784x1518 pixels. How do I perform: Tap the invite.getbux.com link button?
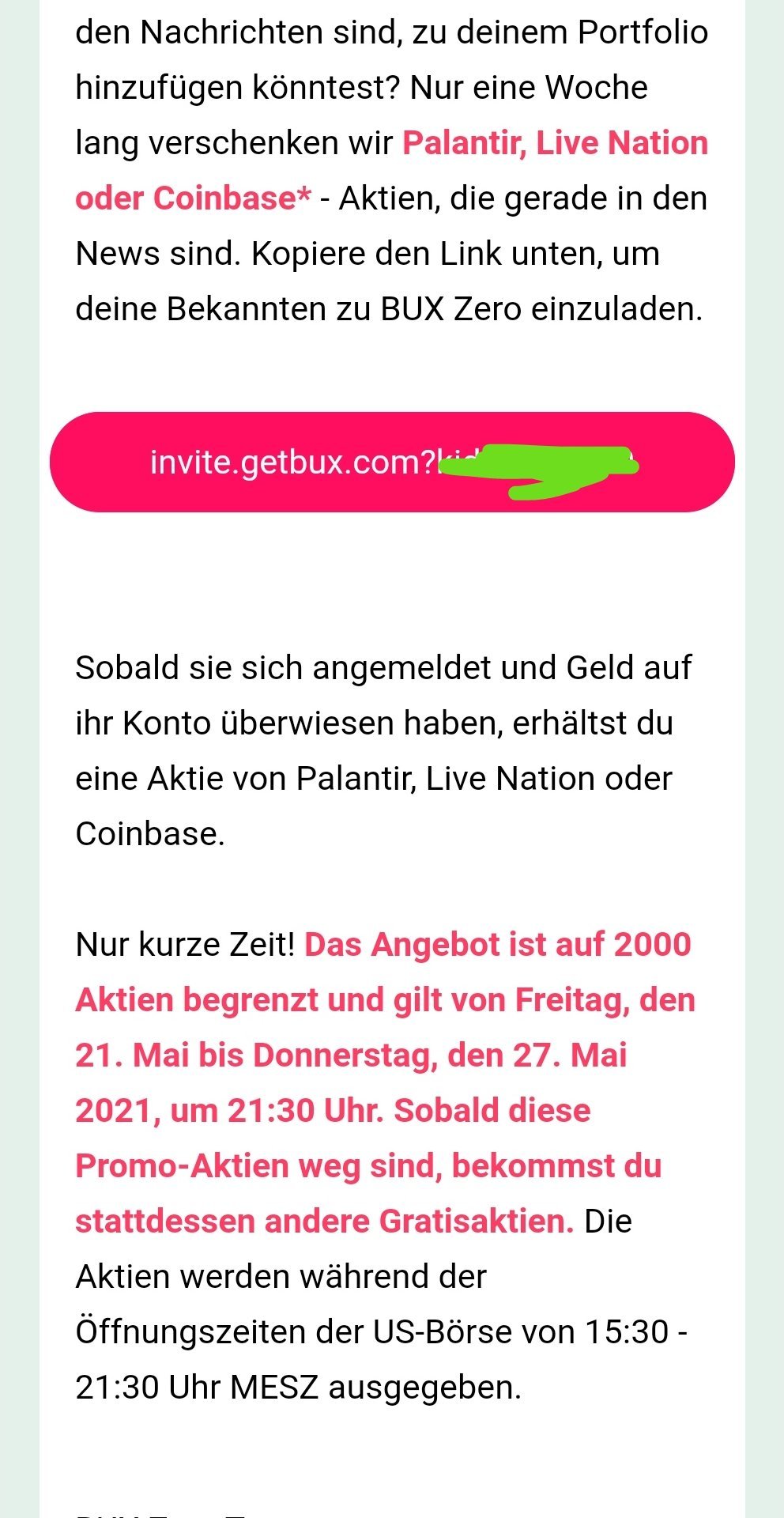pos(392,462)
